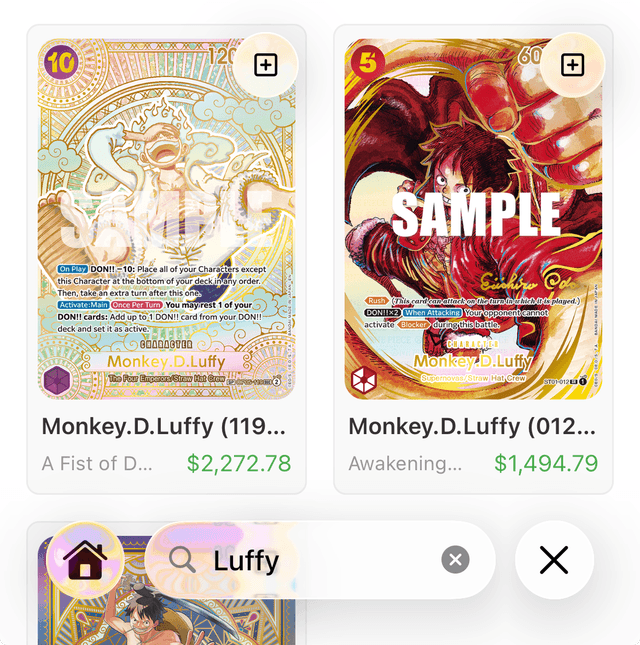Add the $2,272.78 Monkey.D.Luffy card with plus
Image resolution: width=640 pixels, height=645 pixels.
(x=265, y=65)
